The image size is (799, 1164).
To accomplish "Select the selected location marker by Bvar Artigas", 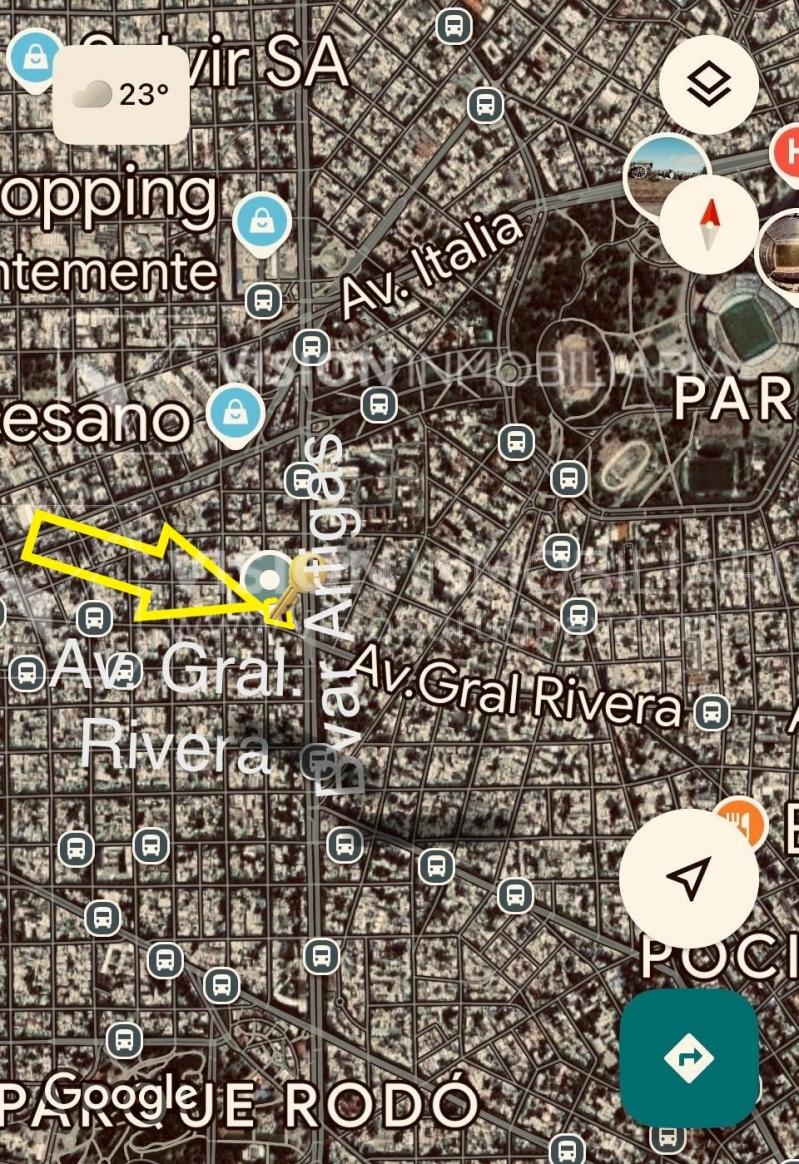I will [267, 580].
